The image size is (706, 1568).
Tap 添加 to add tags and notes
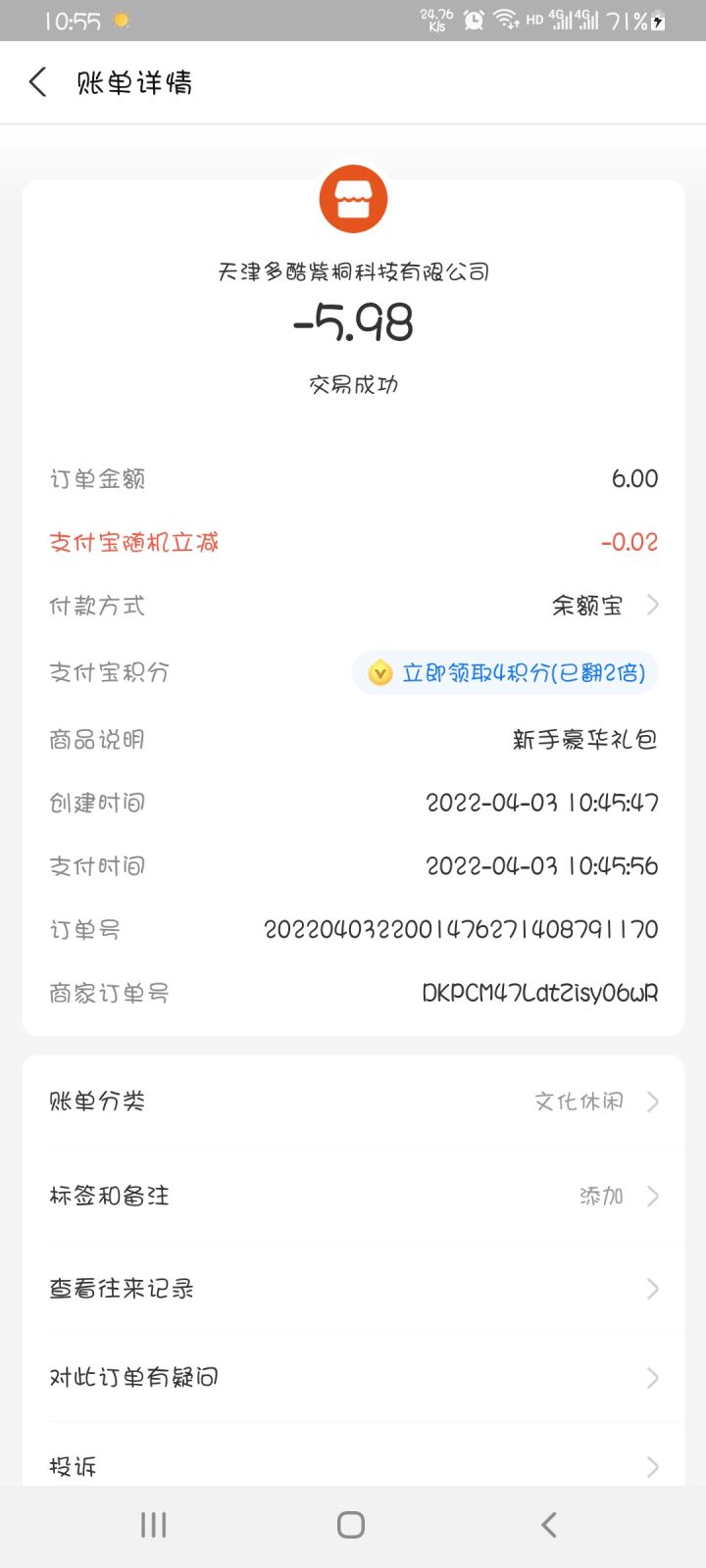pos(601,1196)
